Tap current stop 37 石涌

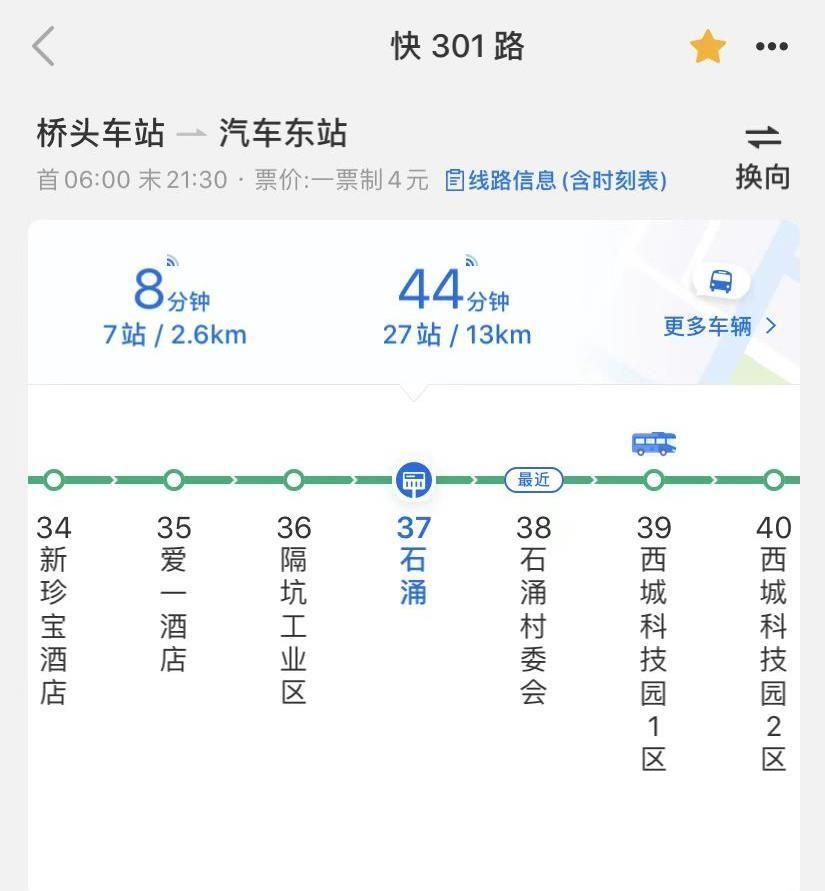413,558
